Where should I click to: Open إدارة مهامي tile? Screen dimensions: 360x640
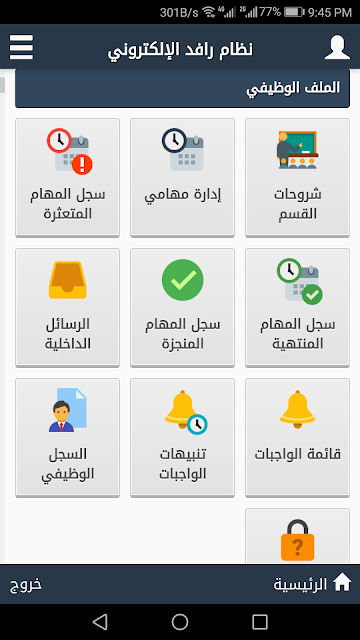coord(182,177)
